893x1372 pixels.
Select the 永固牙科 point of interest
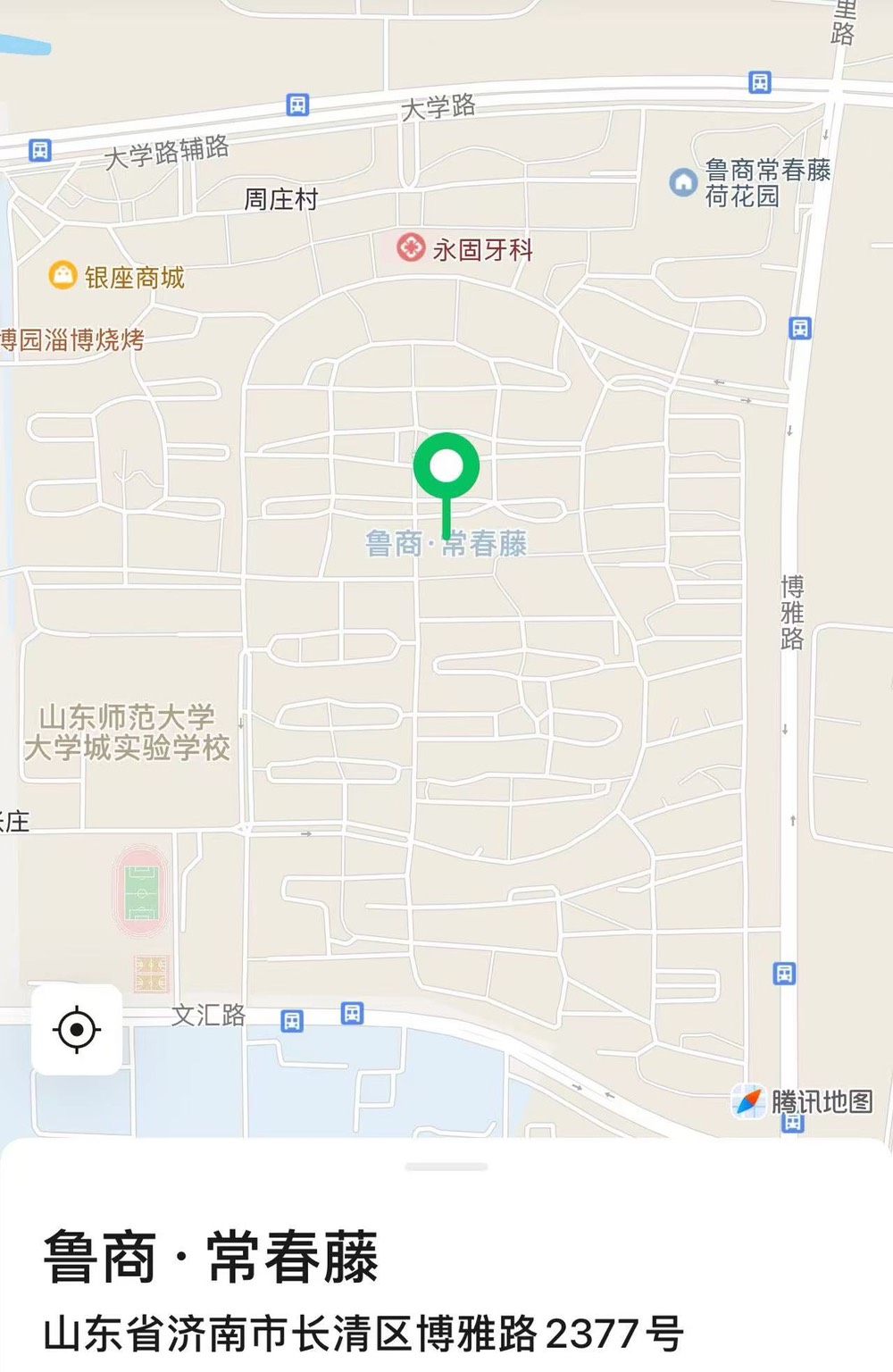[411, 247]
